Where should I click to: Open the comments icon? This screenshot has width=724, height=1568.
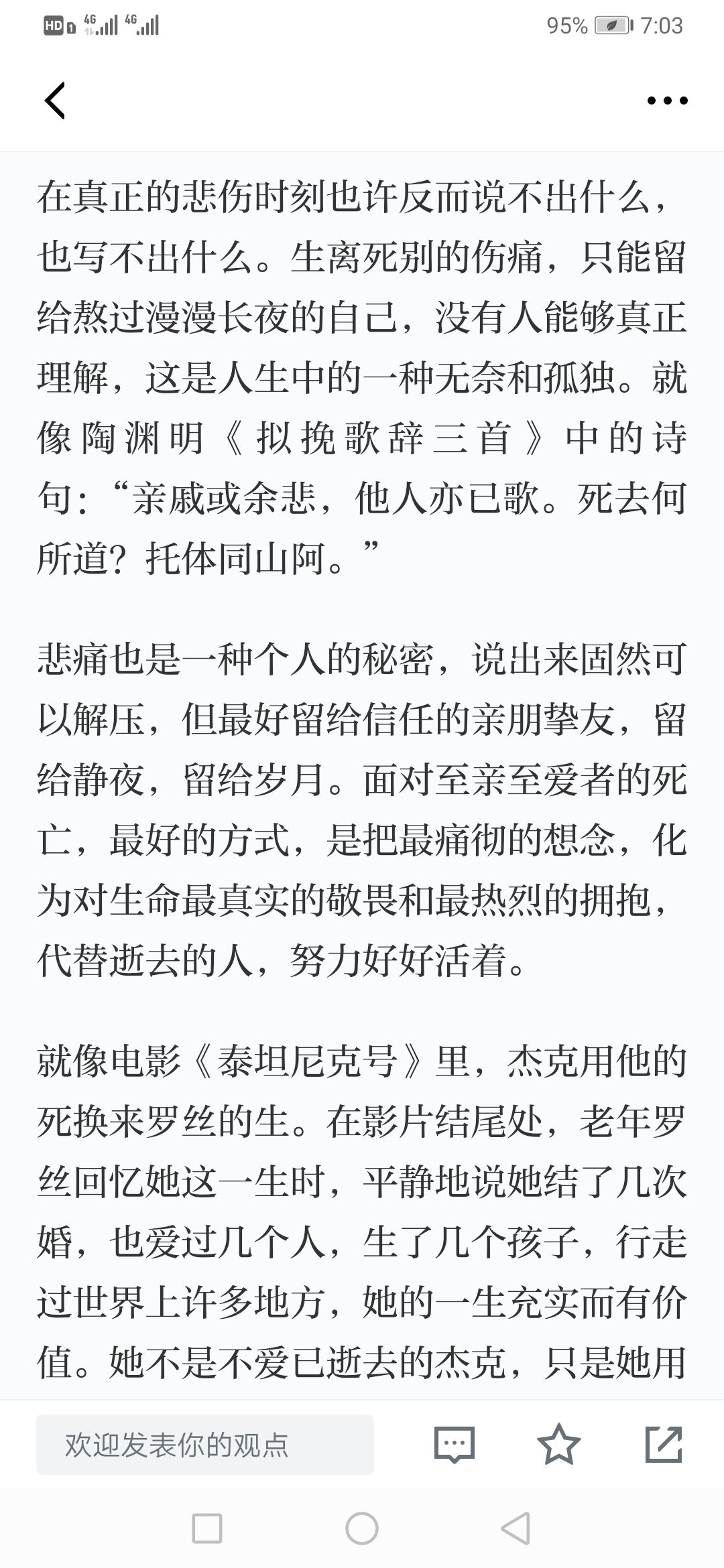pos(455,1444)
